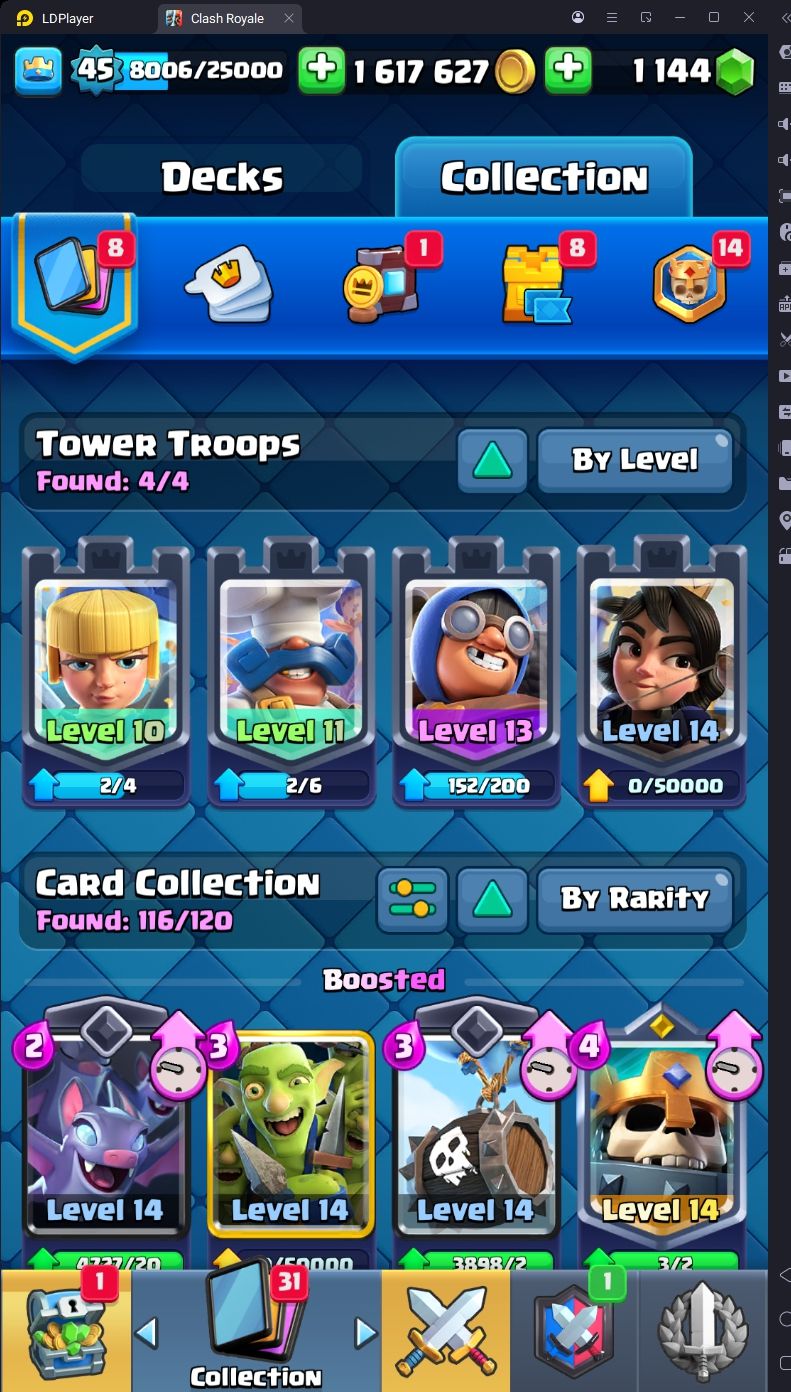Open the King level crown badge
Screen dimensions: 791x1392
38,70
